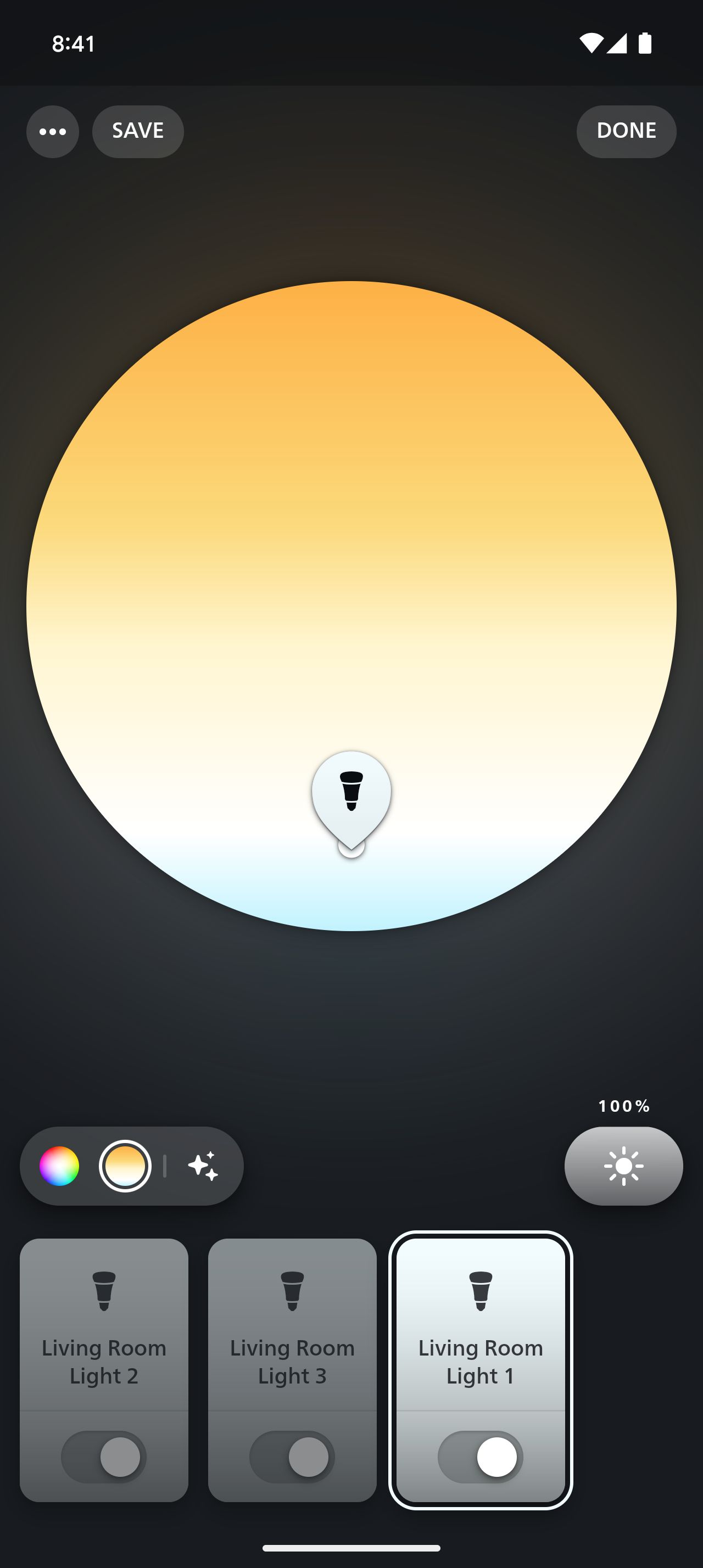Select the color temperature mode icon
The height and width of the screenshot is (1568, 703).
(126, 1165)
